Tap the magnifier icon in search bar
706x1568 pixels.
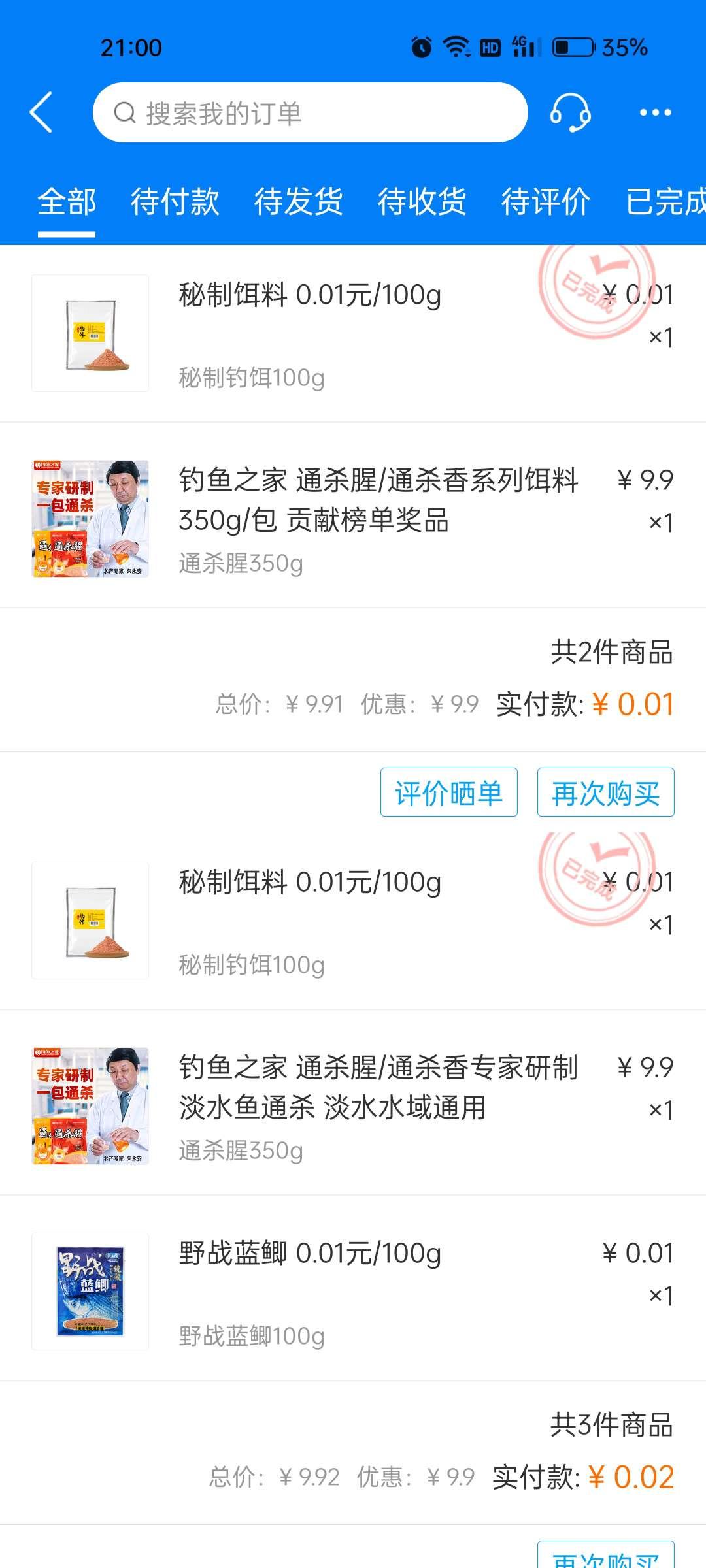pos(124,112)
